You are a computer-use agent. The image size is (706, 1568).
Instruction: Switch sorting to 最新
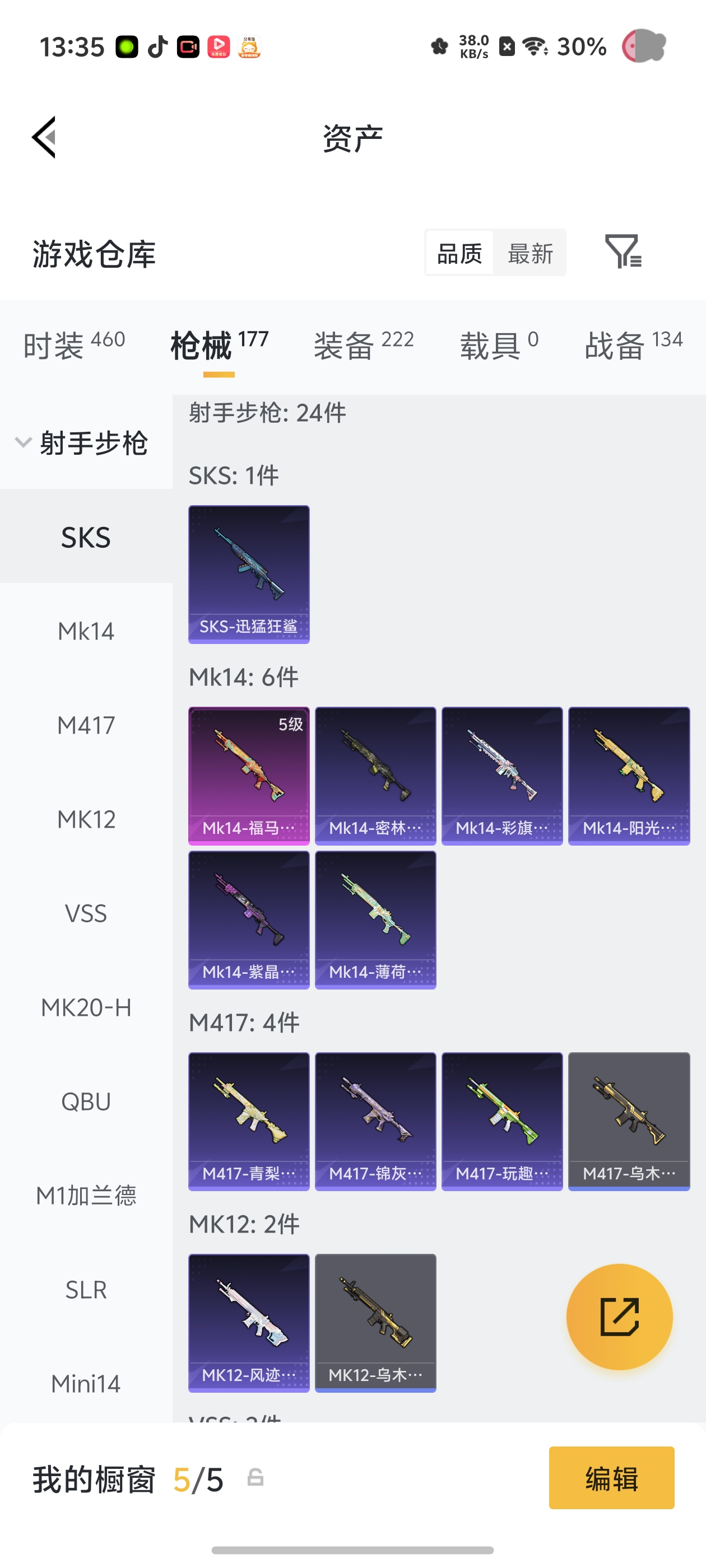pyautogui.click(x=530, y=253)
